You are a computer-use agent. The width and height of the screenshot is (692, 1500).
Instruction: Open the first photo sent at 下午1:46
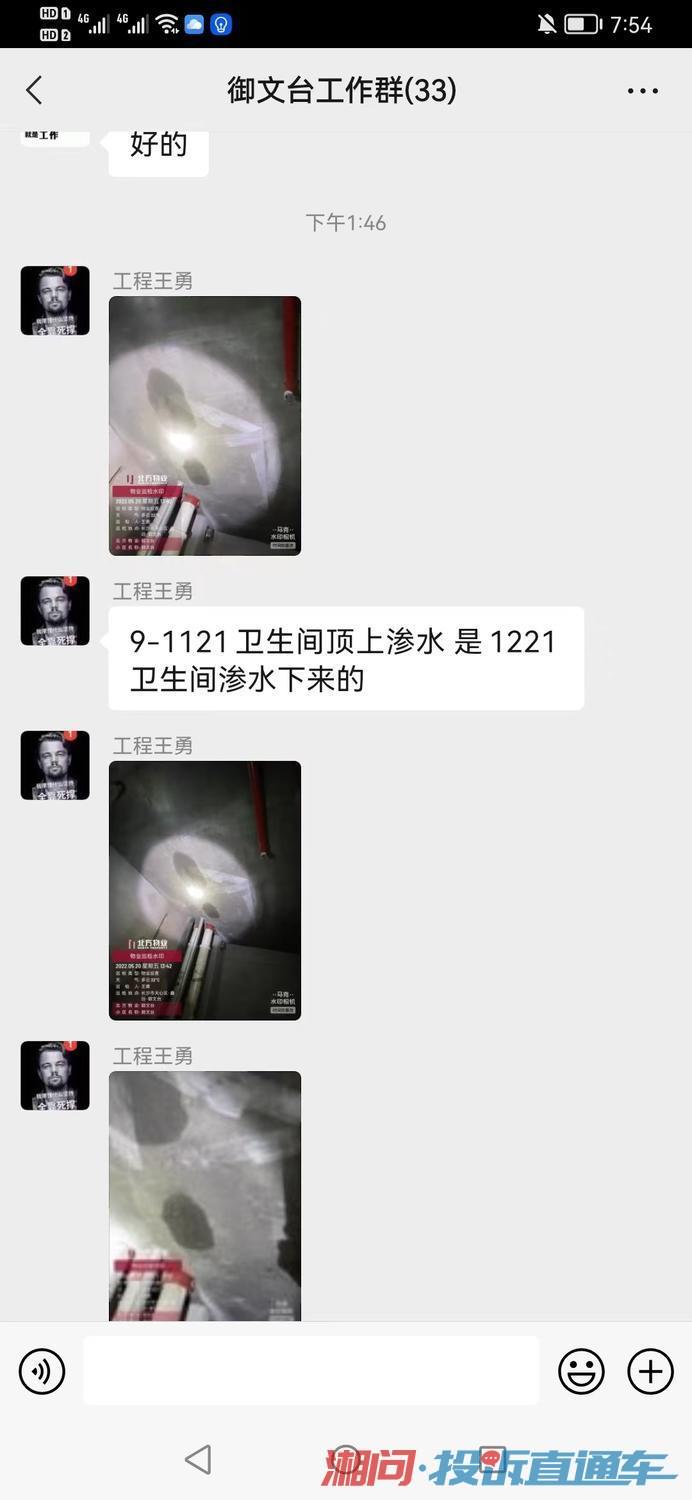tap(205, 426)
